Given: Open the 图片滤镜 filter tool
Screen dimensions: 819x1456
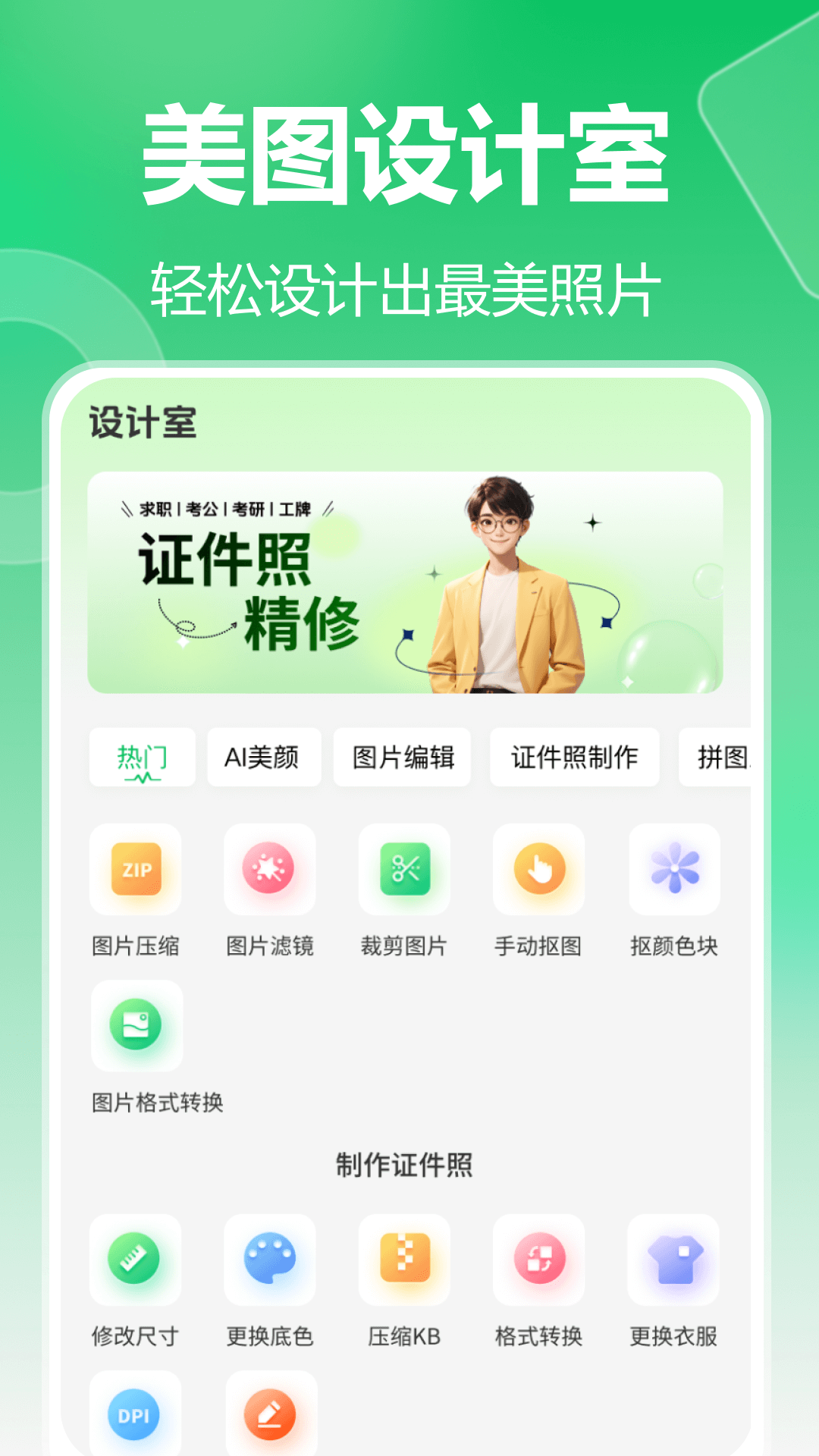Looking at the screenshot, I should tap(269, 870).
